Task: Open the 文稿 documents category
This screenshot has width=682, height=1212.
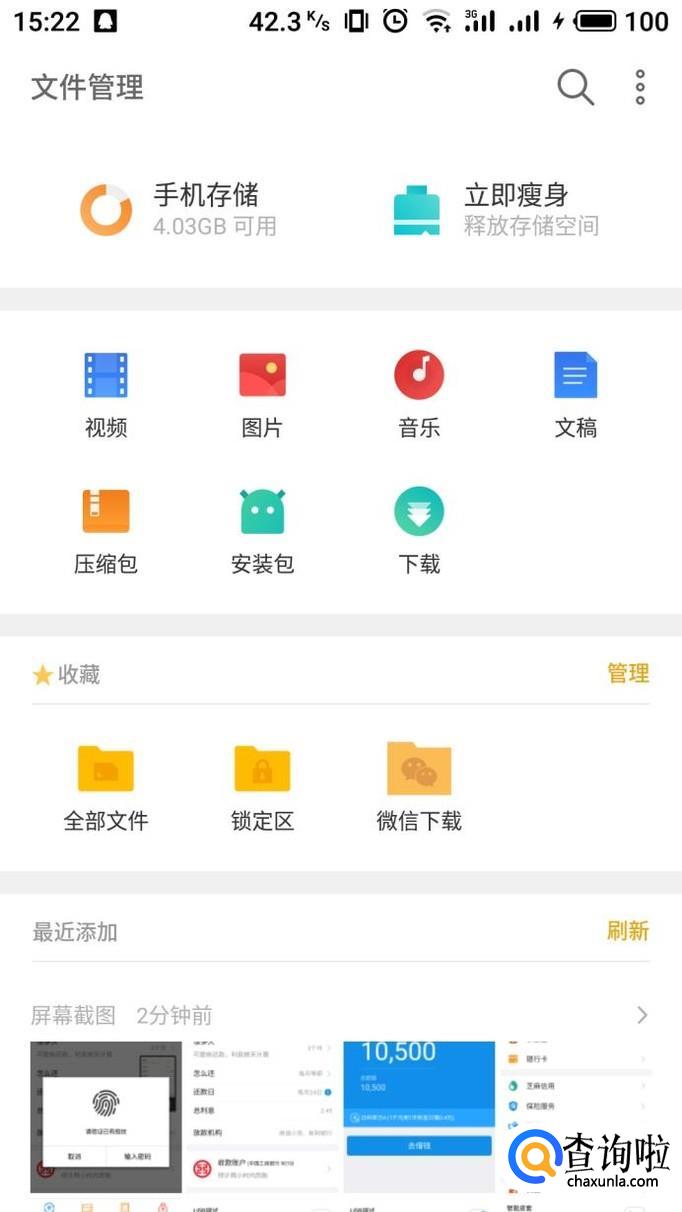Action: (x=576, y=395)
